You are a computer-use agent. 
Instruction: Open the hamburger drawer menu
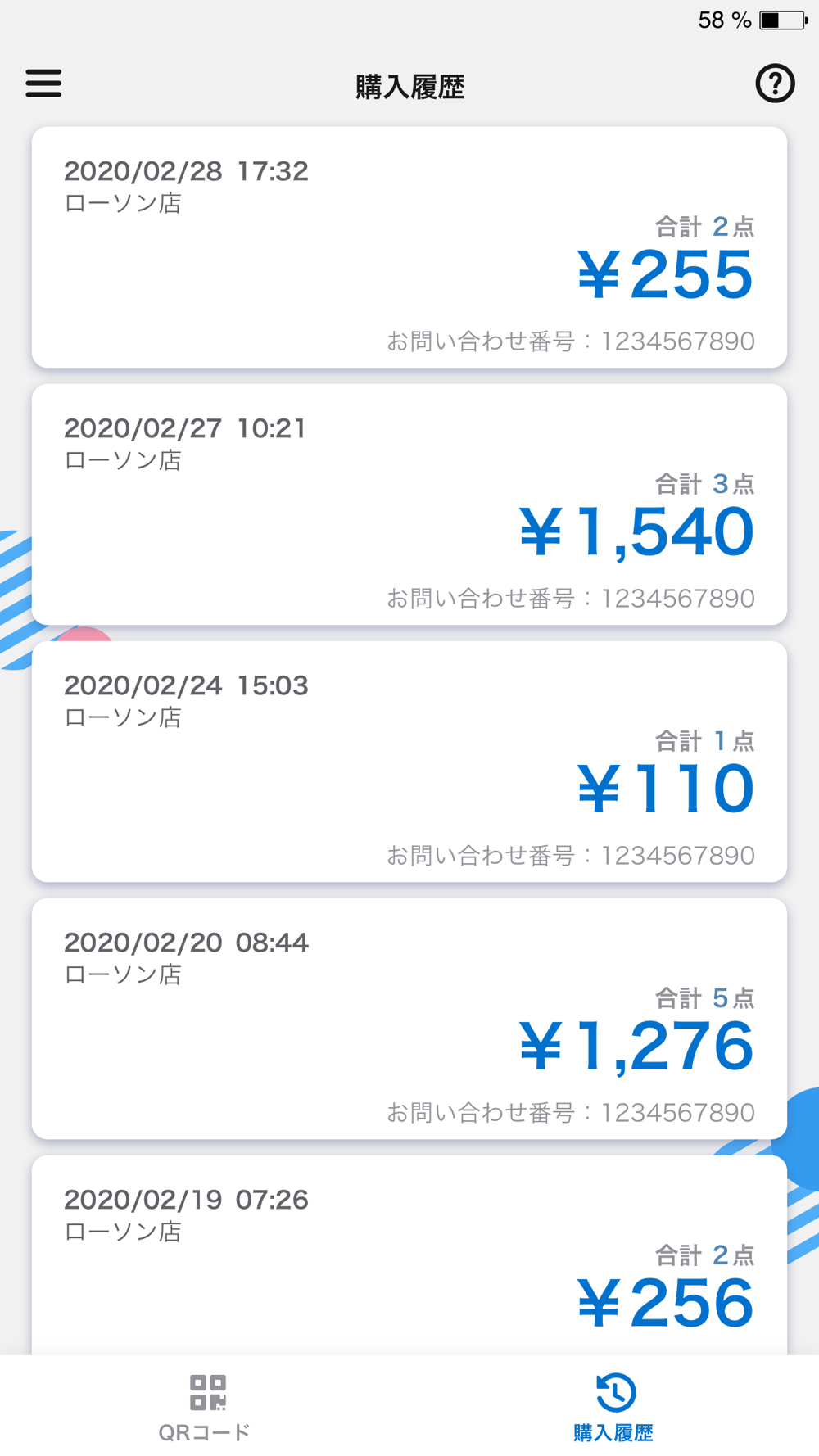coord(43,84)
